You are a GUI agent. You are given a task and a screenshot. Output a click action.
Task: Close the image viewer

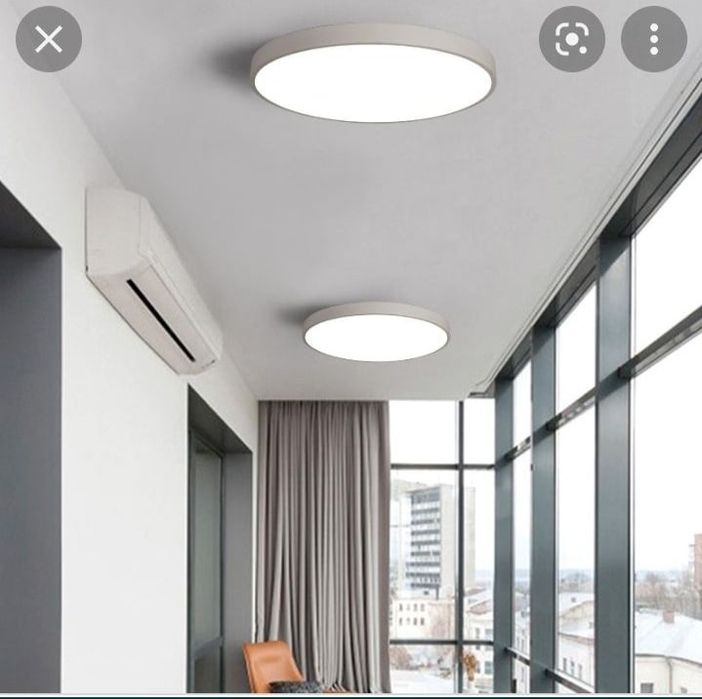(x=48, y=39)
